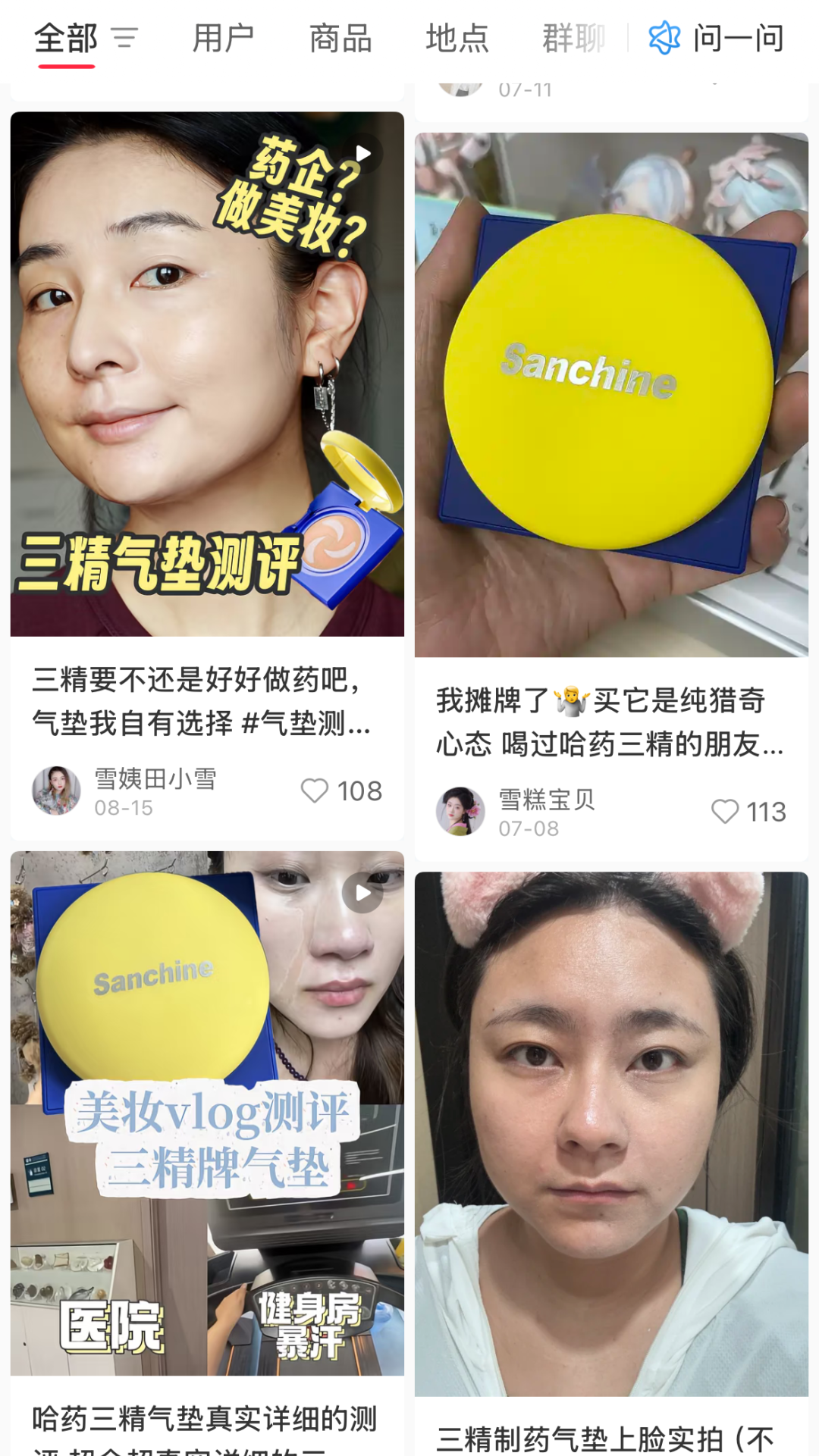Open the yellow Sanchine cushion photo post

[611, 394]
